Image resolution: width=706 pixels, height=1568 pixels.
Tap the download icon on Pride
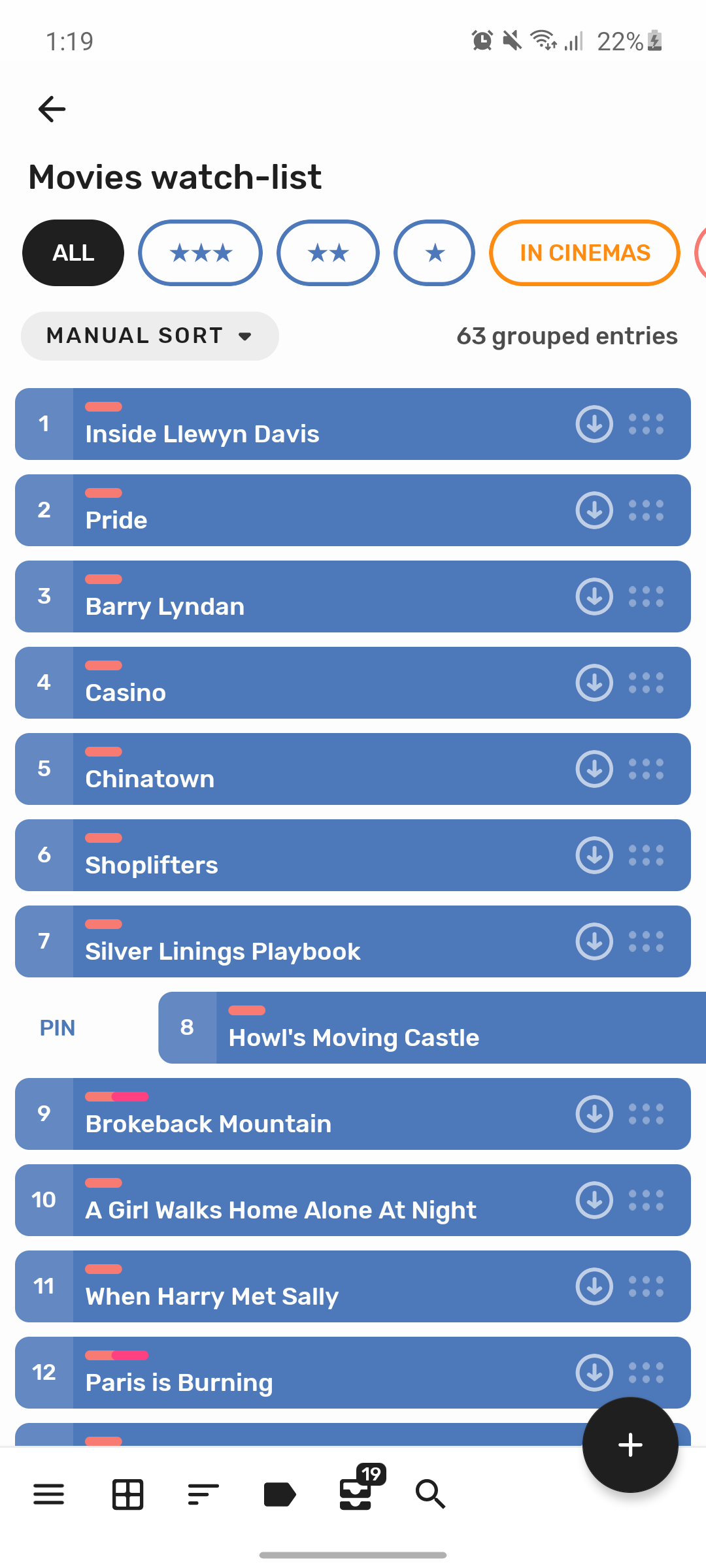(594, 510)
